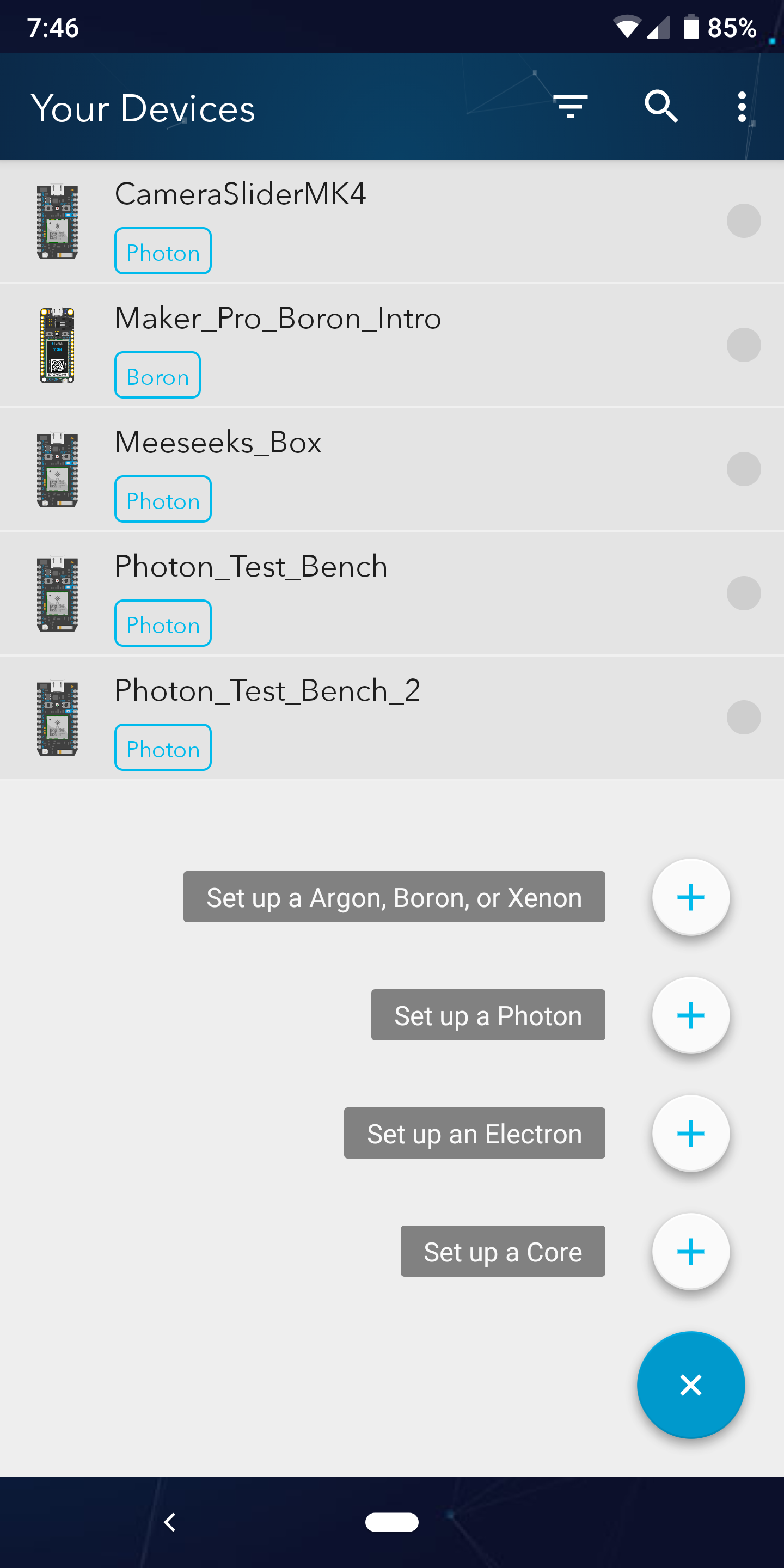Tap the plus icon beside Set up an Electron
The width and height of the screenshot is (784, 1568).
coord(691,1133)
